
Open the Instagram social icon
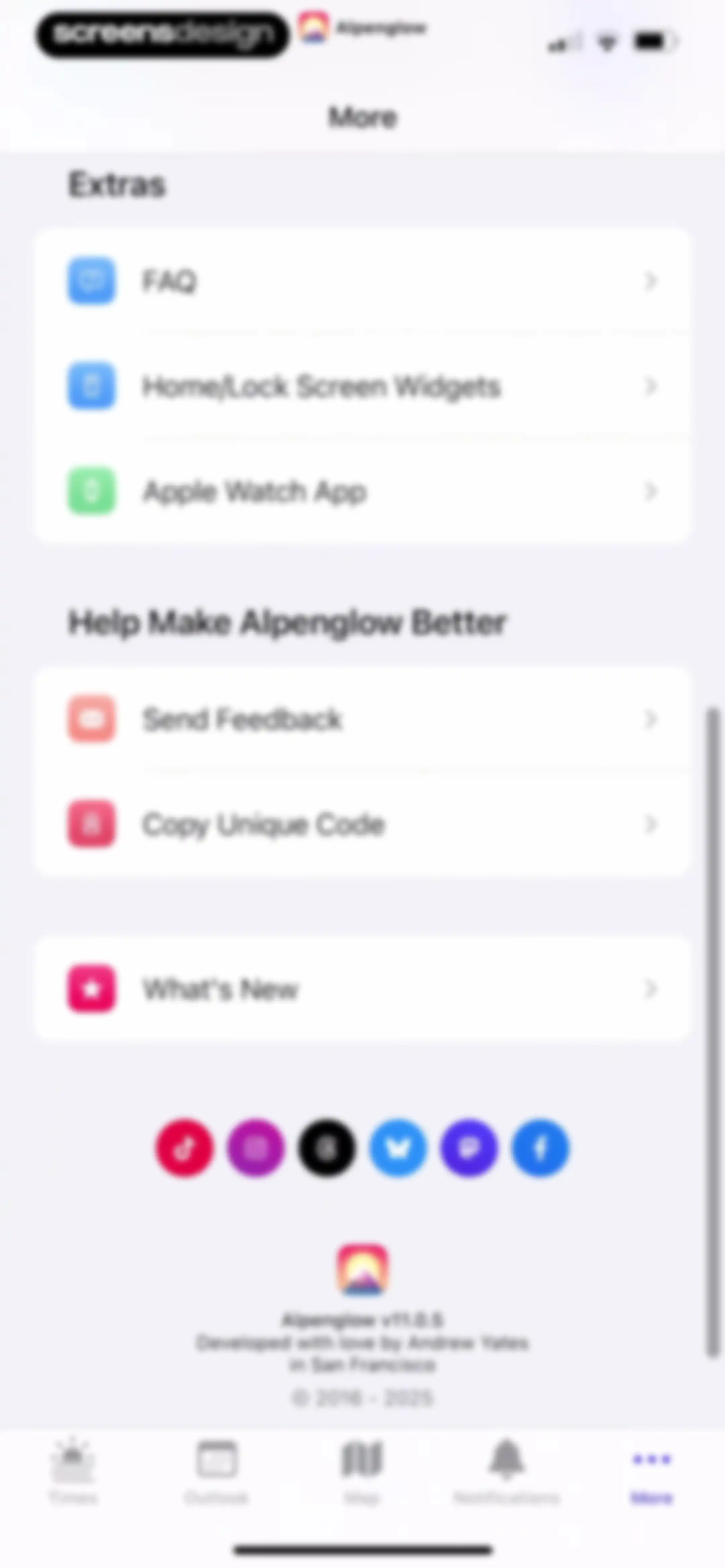(256, 1148)
